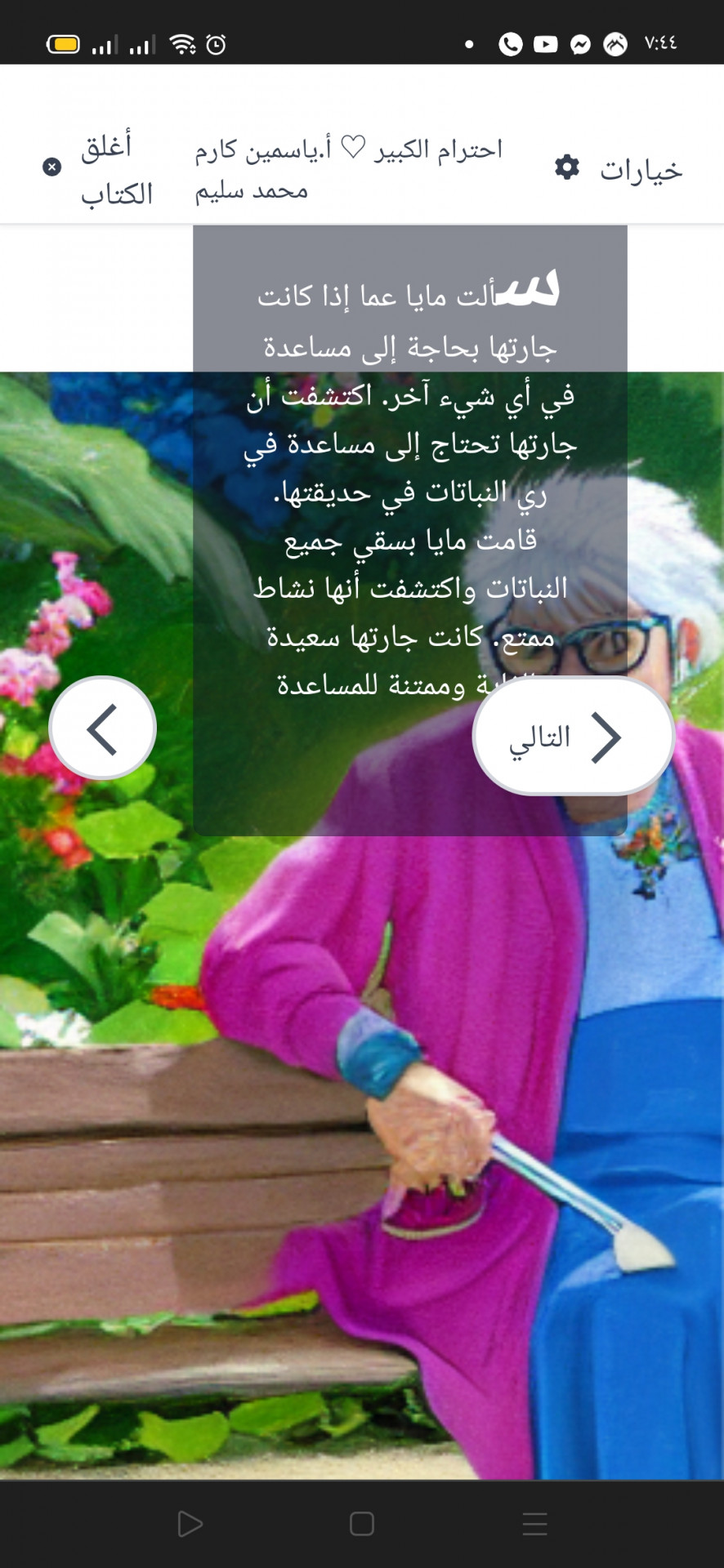Open the خيارات options gear
The width and height of the screenshot is (724, 1568).
point(618,169)
